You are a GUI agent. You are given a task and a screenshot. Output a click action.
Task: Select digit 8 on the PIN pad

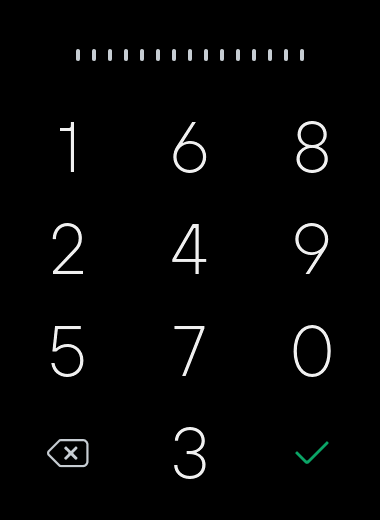point(312,147)
